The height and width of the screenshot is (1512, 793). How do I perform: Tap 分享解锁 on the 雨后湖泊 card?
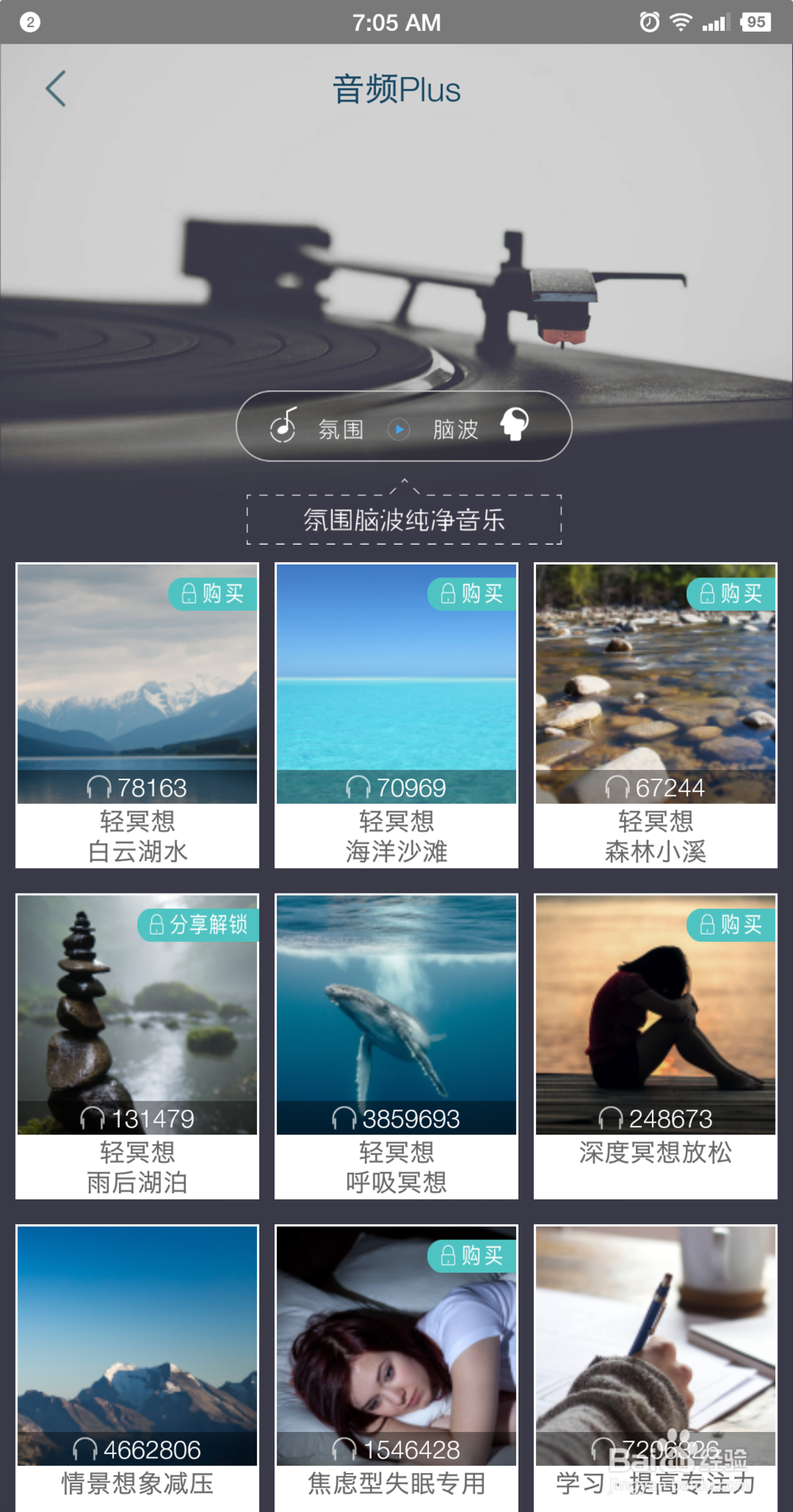[197, 924]
